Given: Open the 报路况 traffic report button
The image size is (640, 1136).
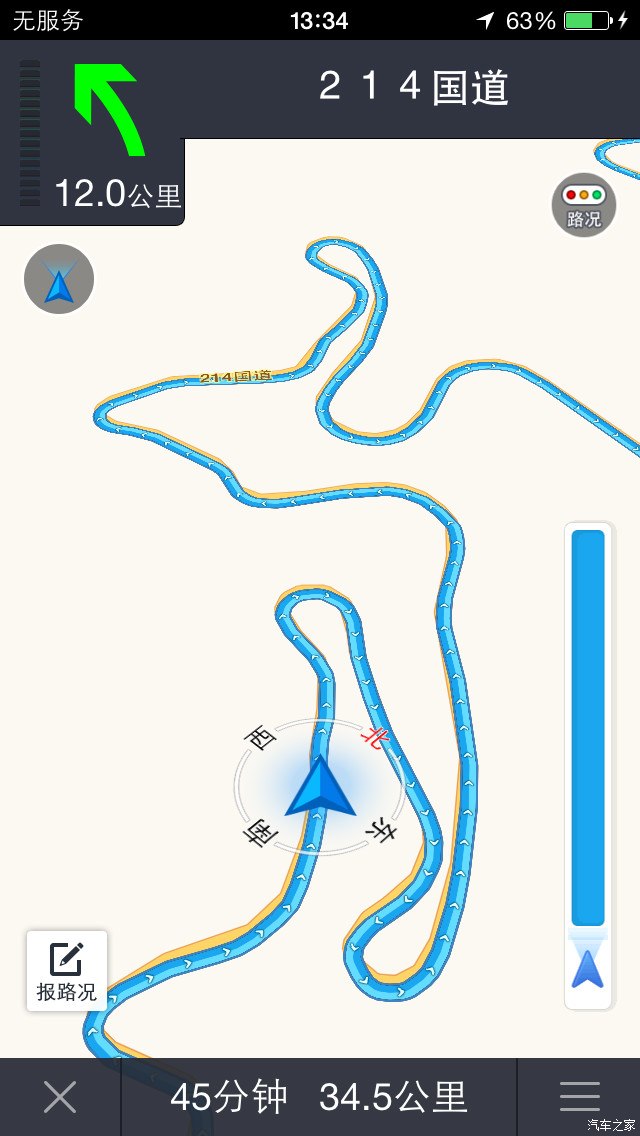Looking at the screenshot, I should pyautogui.click(x=67, y=971).
